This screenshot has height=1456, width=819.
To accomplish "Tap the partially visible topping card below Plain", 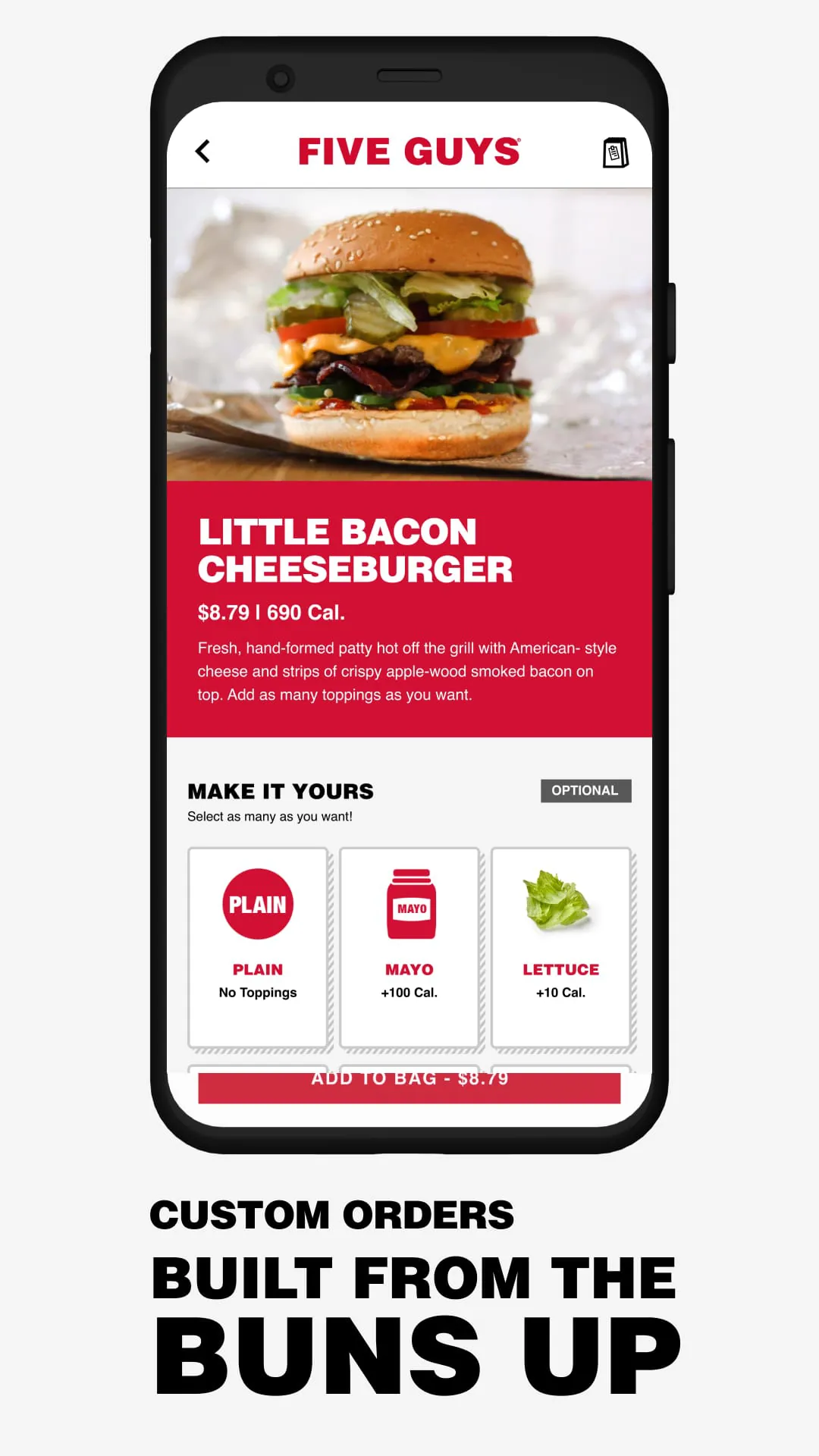I will pyautogui.click(x=258, y=1069).
